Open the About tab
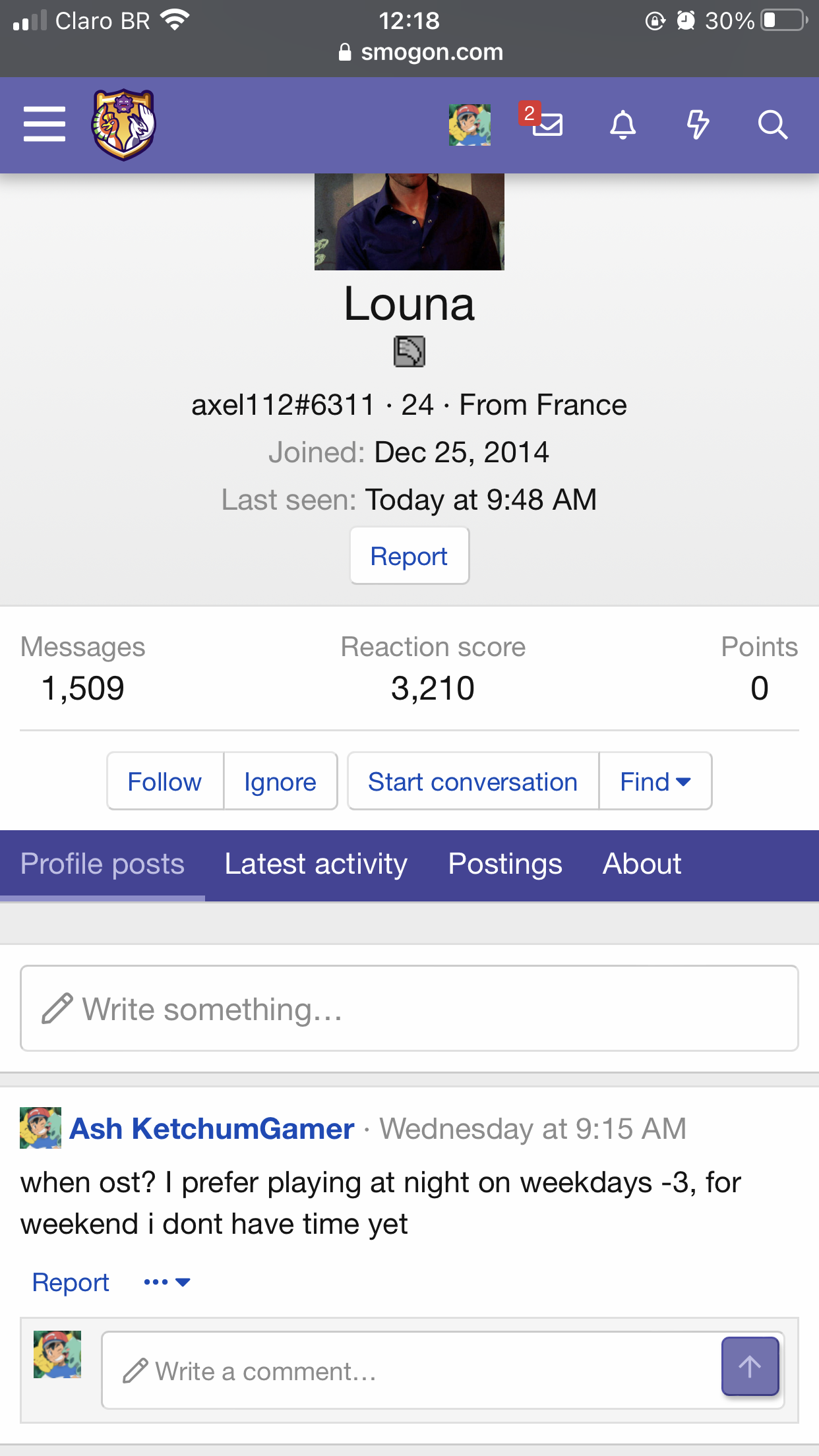The height and width of the screenshot is (1456, 819). [642, 864]
